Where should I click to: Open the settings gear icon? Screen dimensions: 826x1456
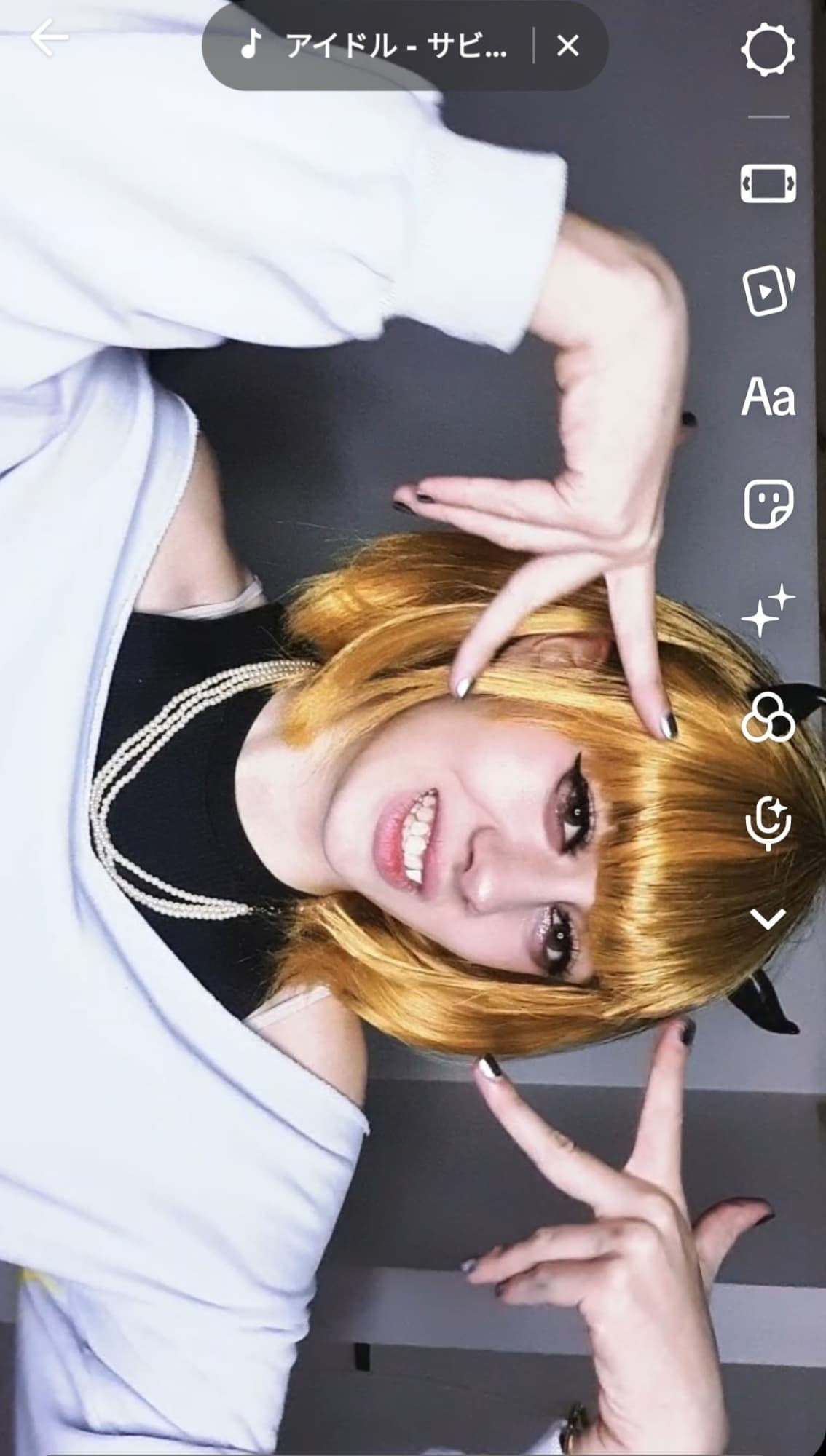point(768,50)
